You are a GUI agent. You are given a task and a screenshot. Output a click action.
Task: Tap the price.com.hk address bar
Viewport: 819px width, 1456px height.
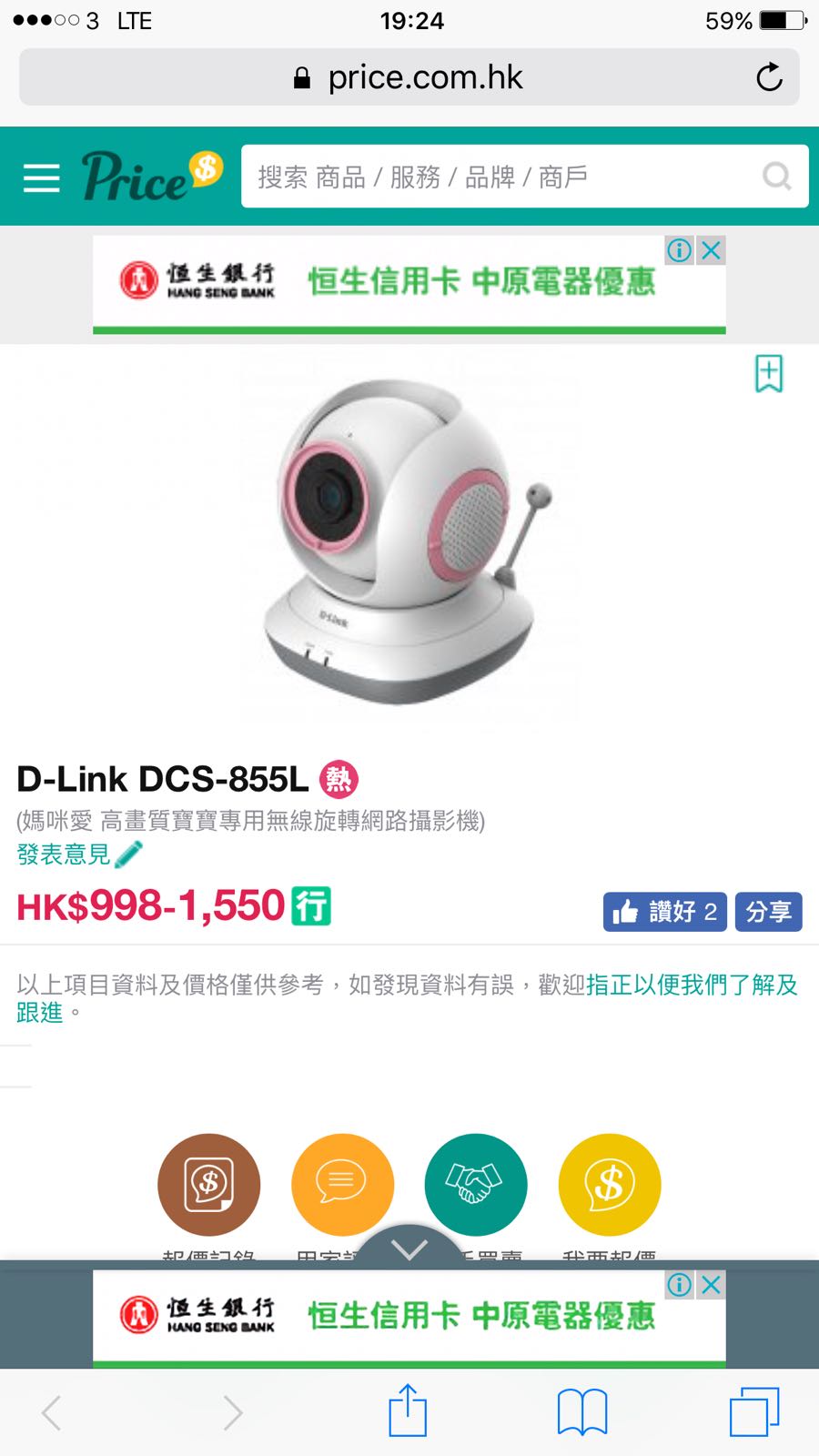coord(409,77)
